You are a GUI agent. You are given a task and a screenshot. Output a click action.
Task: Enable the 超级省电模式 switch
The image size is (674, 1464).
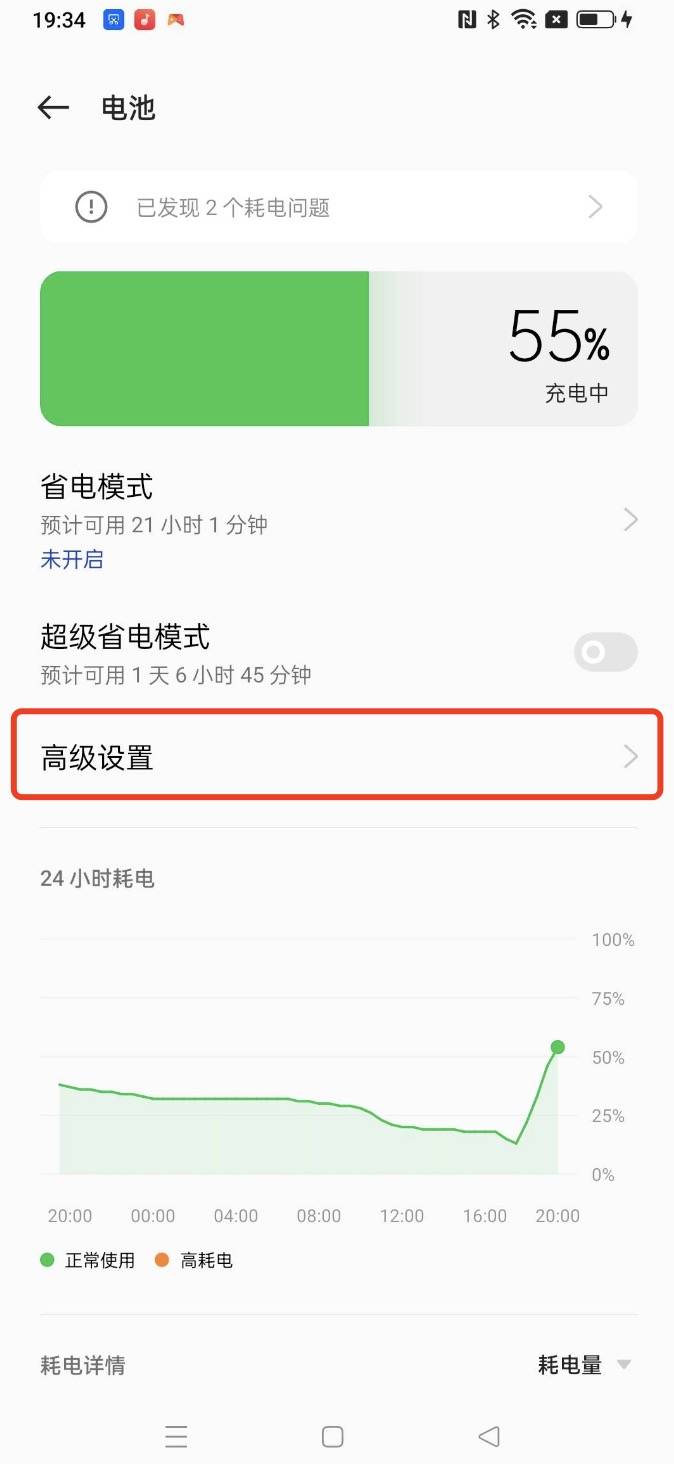tap(605, 652)
